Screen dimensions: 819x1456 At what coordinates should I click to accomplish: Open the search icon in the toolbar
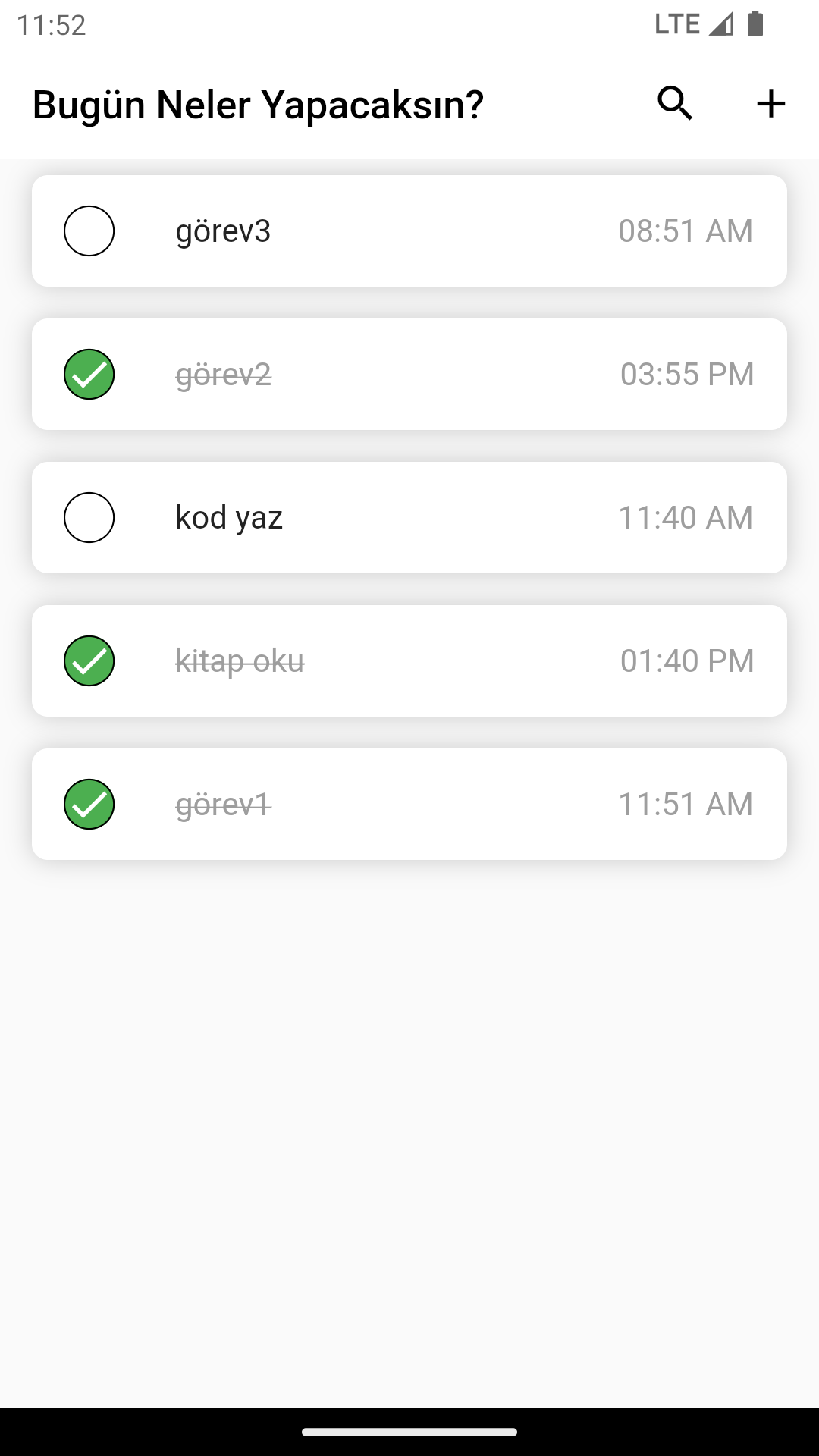[x=675, y=104]
